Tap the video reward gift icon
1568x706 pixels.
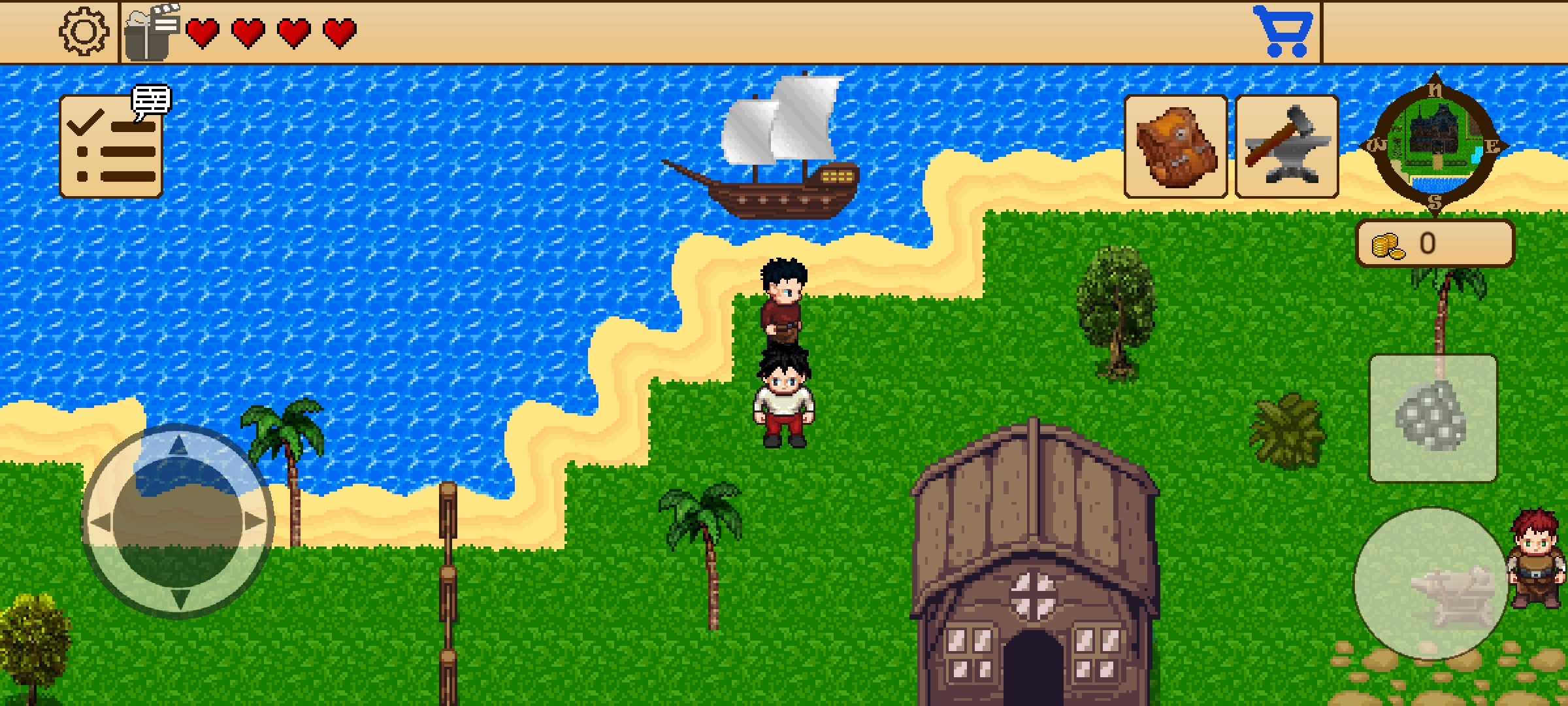(152, 33)
